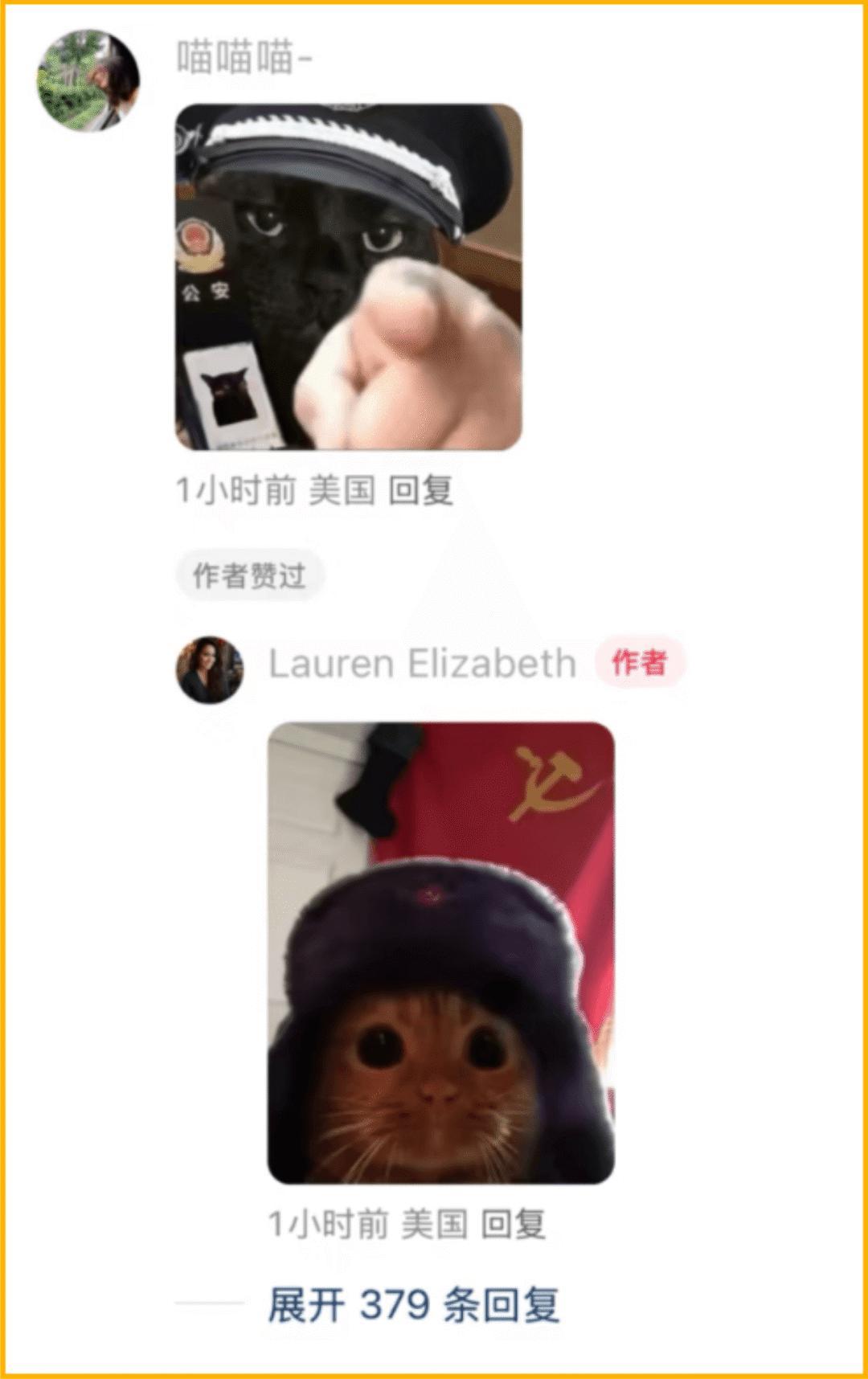Image resolution: width=868 pixels, height=1379 pixels.
Task: Open 喵喵喵- profile avatar
Action: point(88,80)
